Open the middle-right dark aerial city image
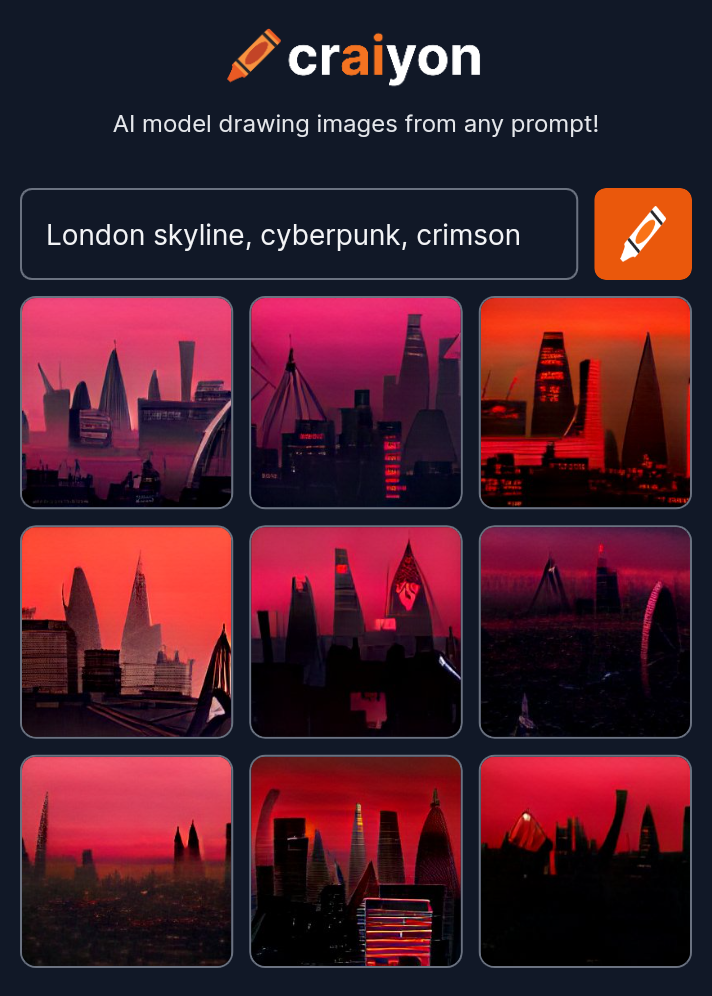The width and height of the screenshot is (712, 996). 585,631
